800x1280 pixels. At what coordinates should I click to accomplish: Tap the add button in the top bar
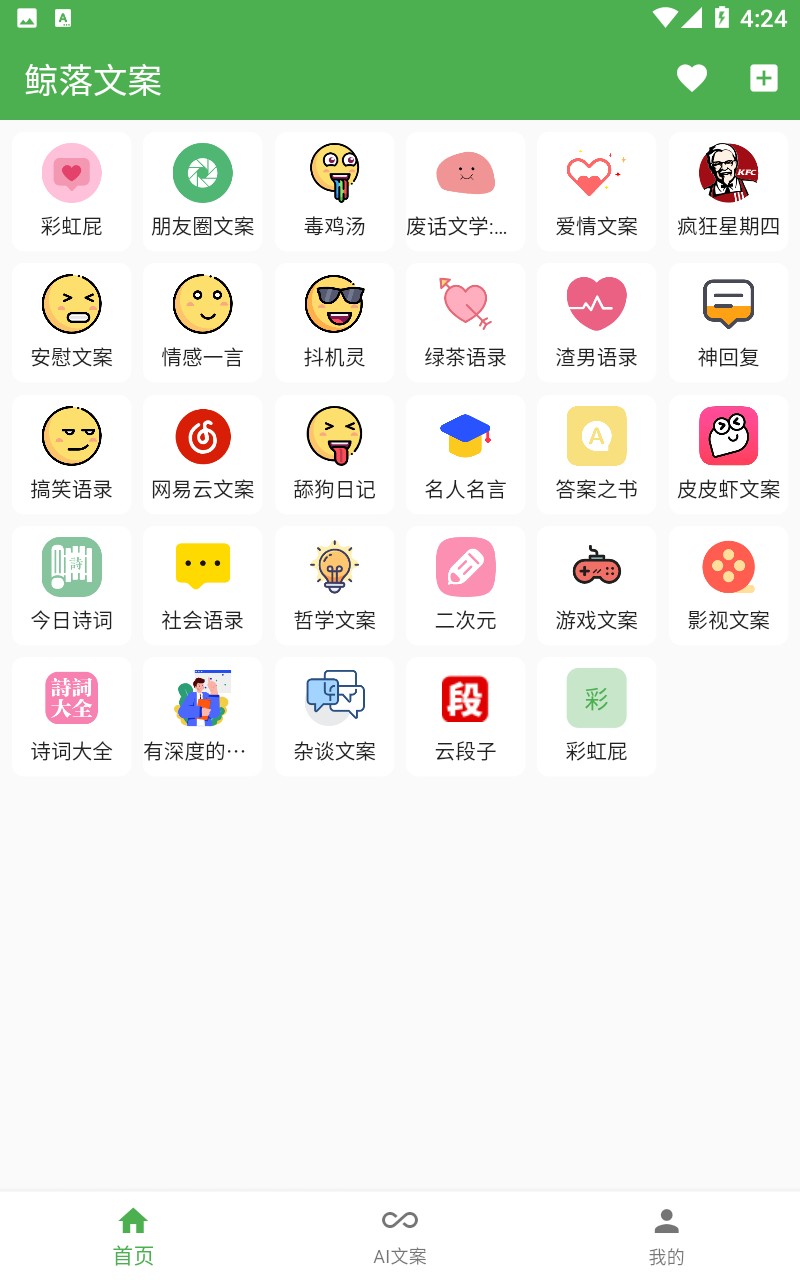[764, 77]
